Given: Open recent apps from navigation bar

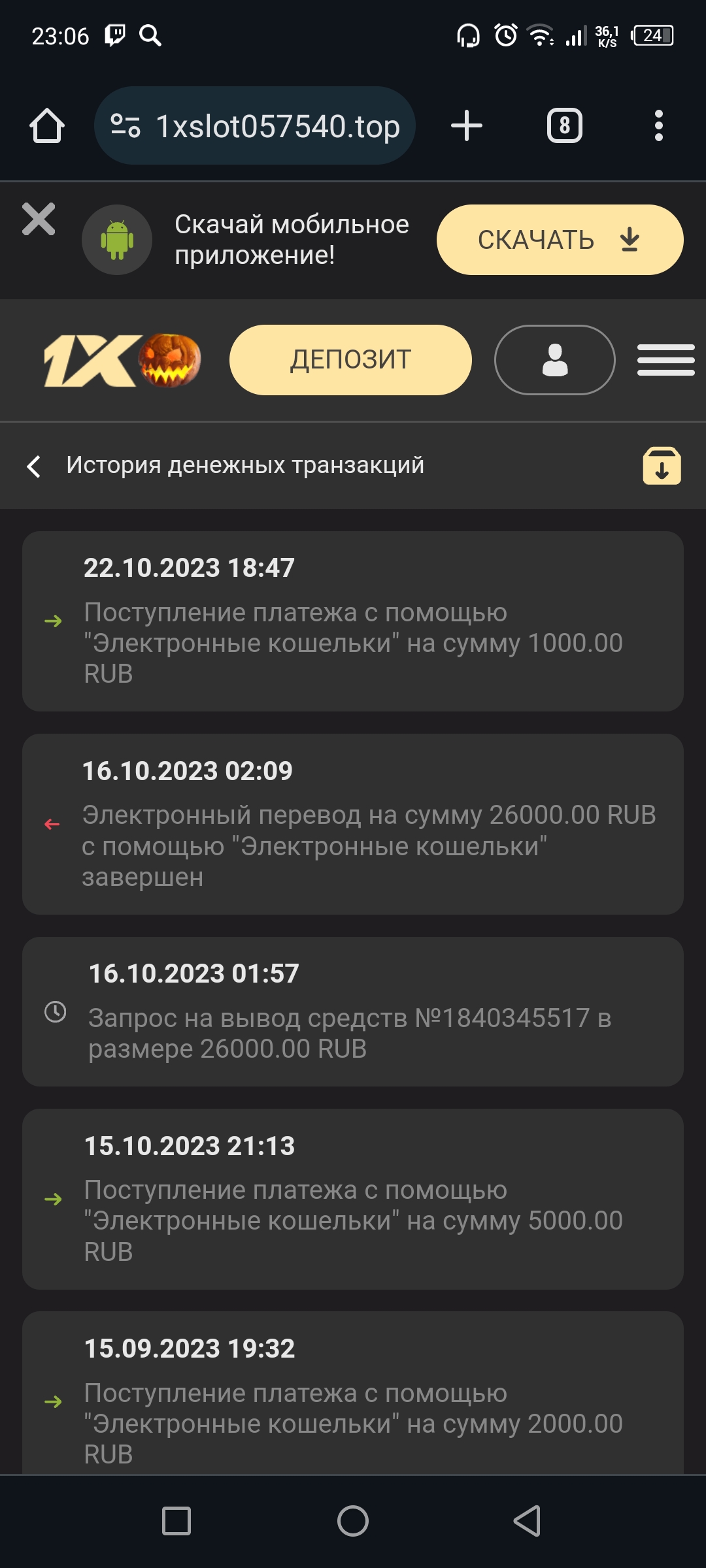Looking at the screenshot, I should point(176,1521).
